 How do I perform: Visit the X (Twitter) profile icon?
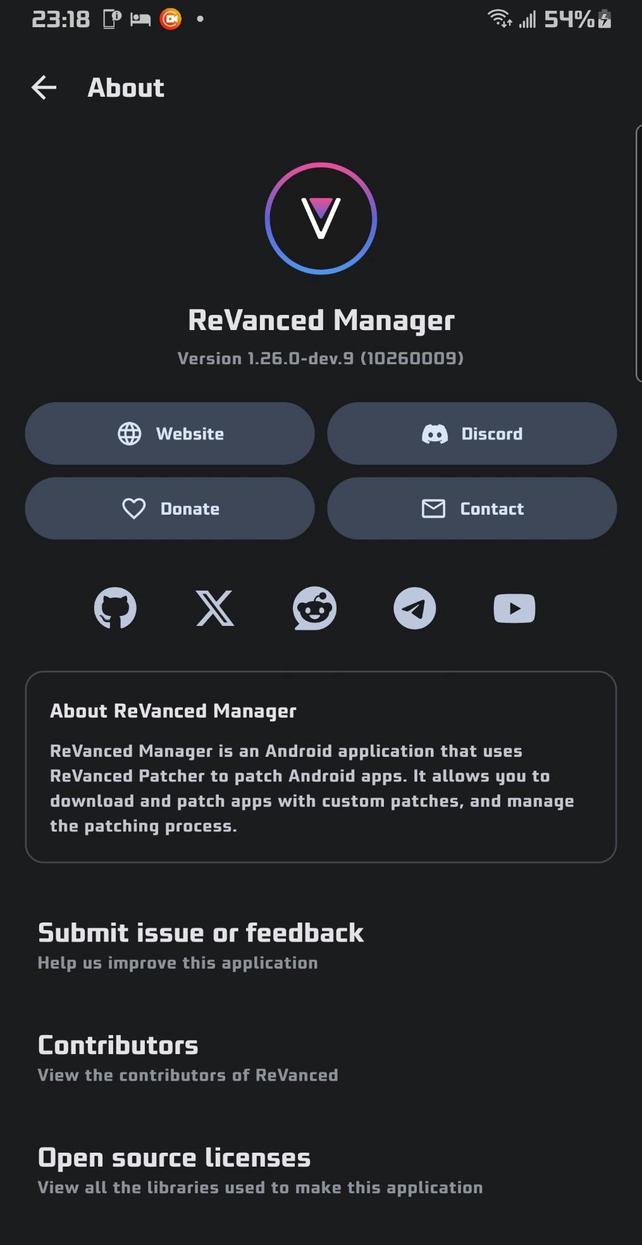tap(215, 608)
